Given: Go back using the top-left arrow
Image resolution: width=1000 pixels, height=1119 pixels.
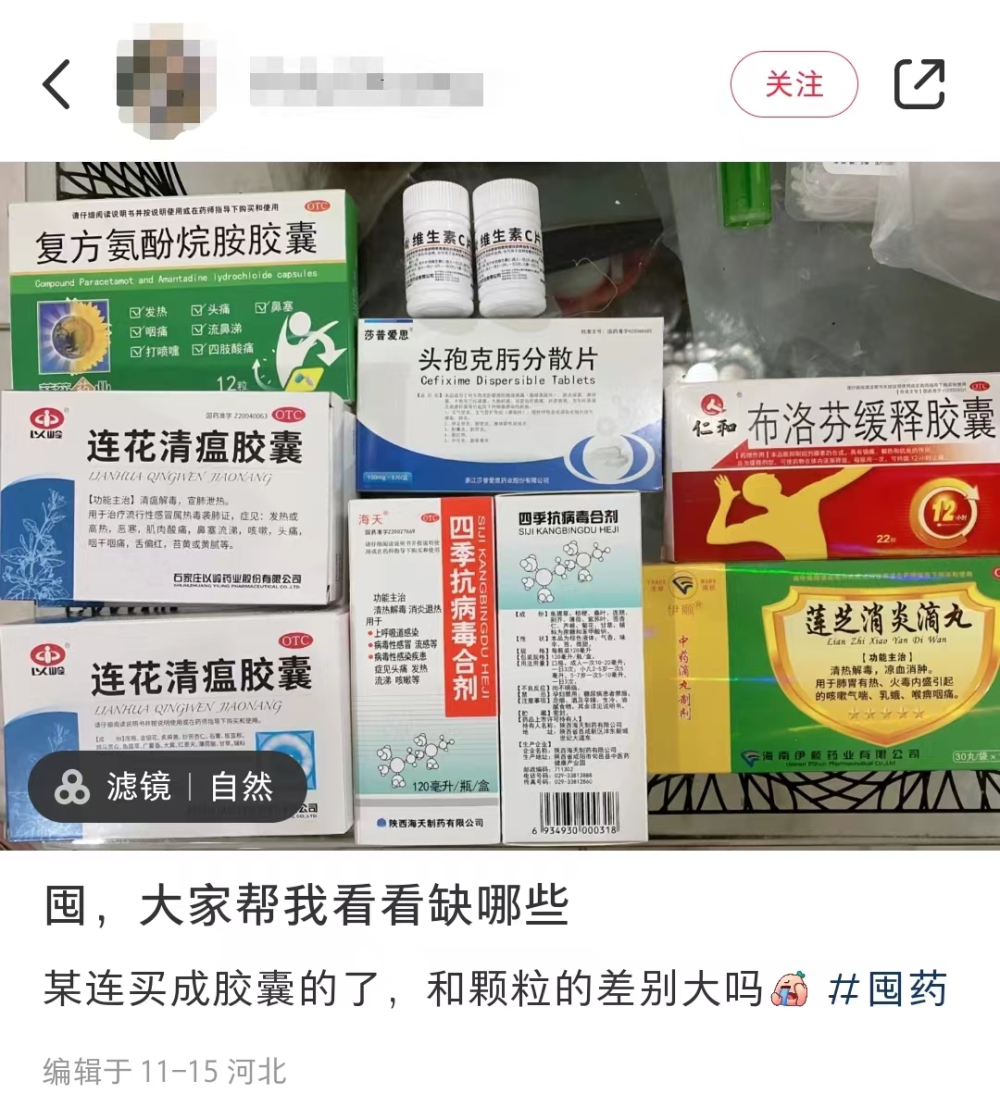Looking at the screenshot, I should click(x=57, y=84).
